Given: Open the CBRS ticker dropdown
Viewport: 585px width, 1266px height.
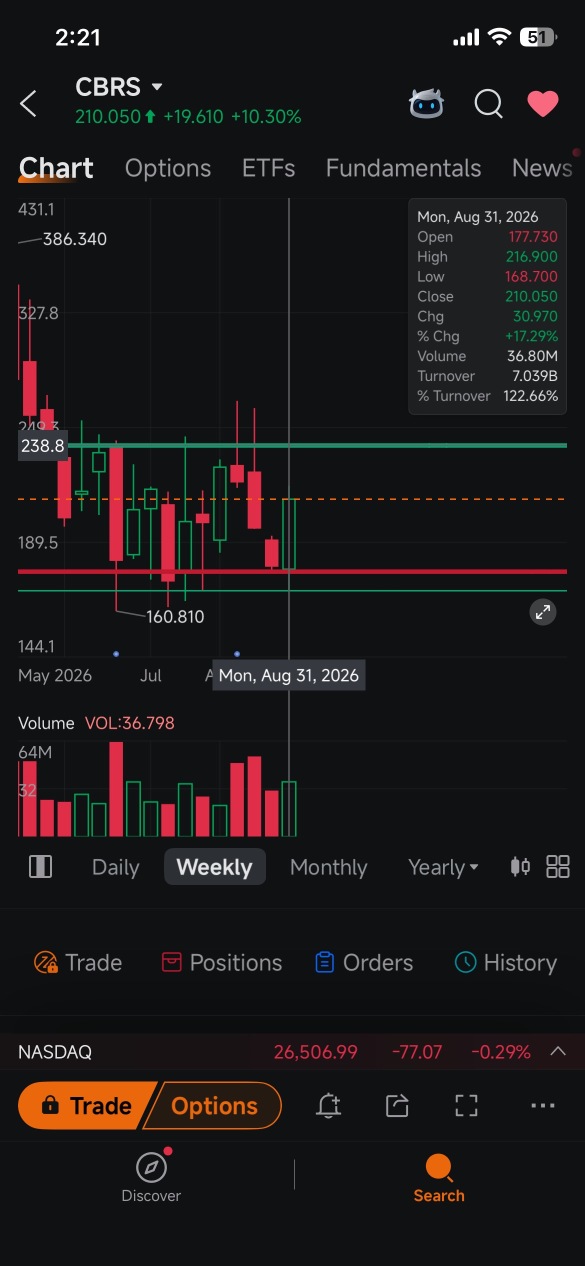Looking at the screenshot, I should [156, 88].
